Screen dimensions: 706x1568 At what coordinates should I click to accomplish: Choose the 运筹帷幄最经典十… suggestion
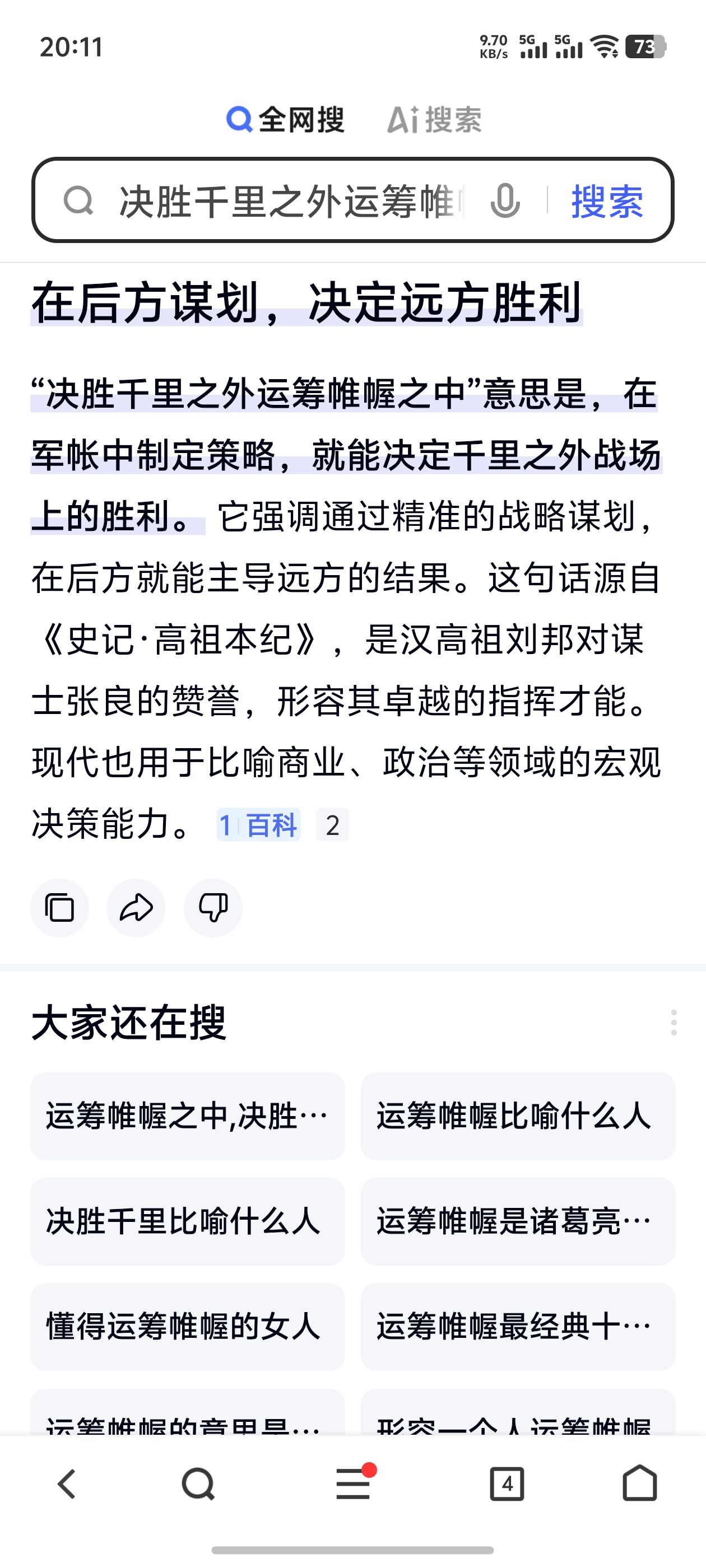click(518, 1326)
